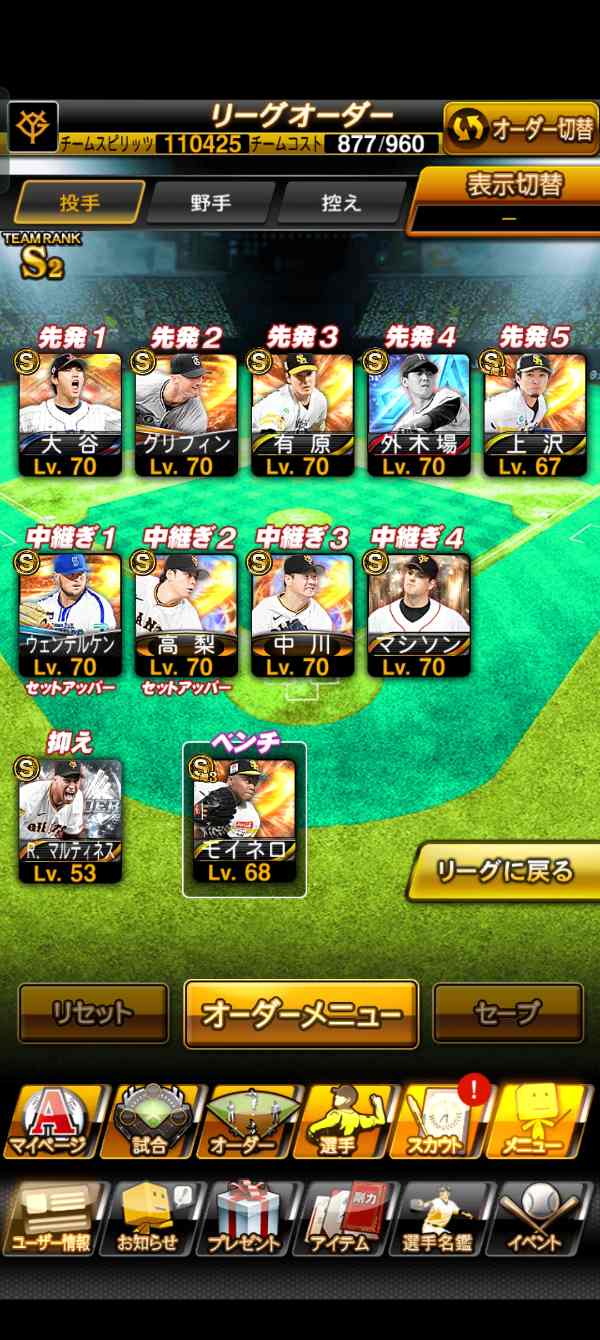The image size is (600, 1340).
Task: Select closer R.マルティネス card
Action: point(70,822)
